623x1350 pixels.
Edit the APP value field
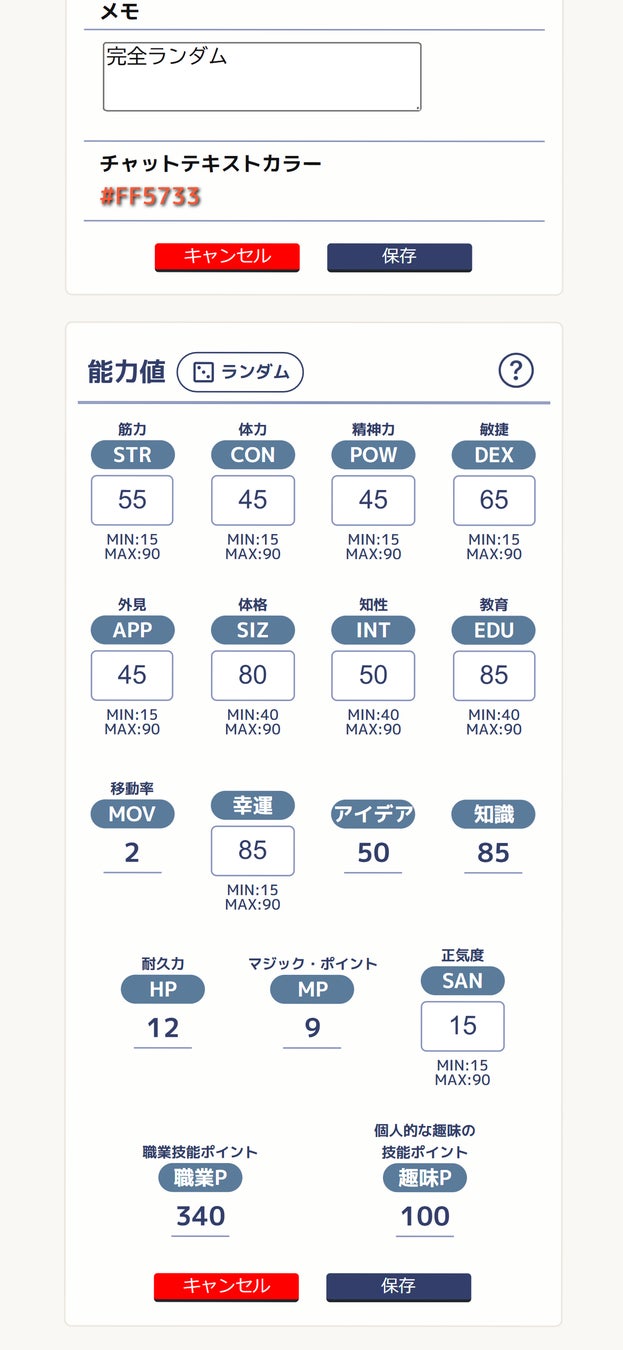point(132,675)
